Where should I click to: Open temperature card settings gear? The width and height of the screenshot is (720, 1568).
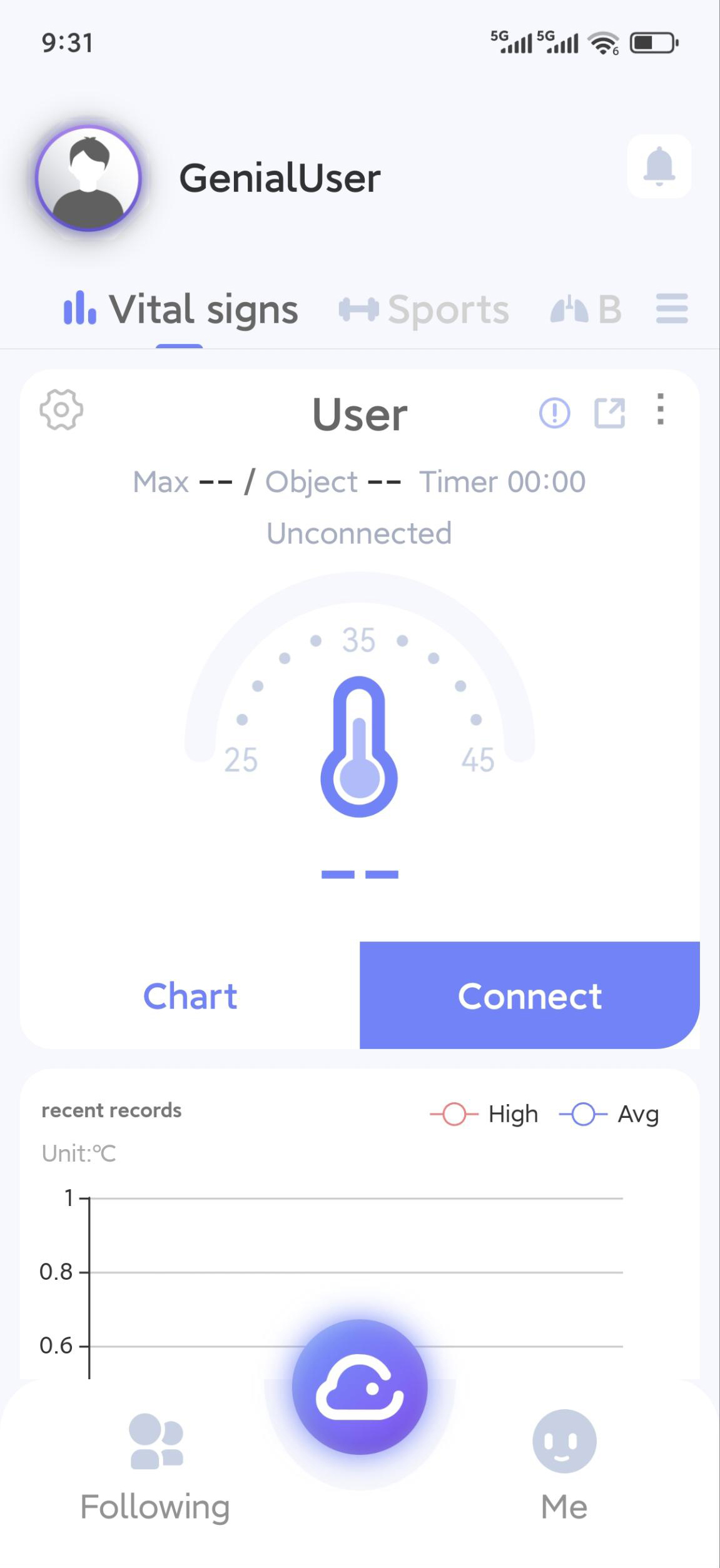tap(61, 410)
